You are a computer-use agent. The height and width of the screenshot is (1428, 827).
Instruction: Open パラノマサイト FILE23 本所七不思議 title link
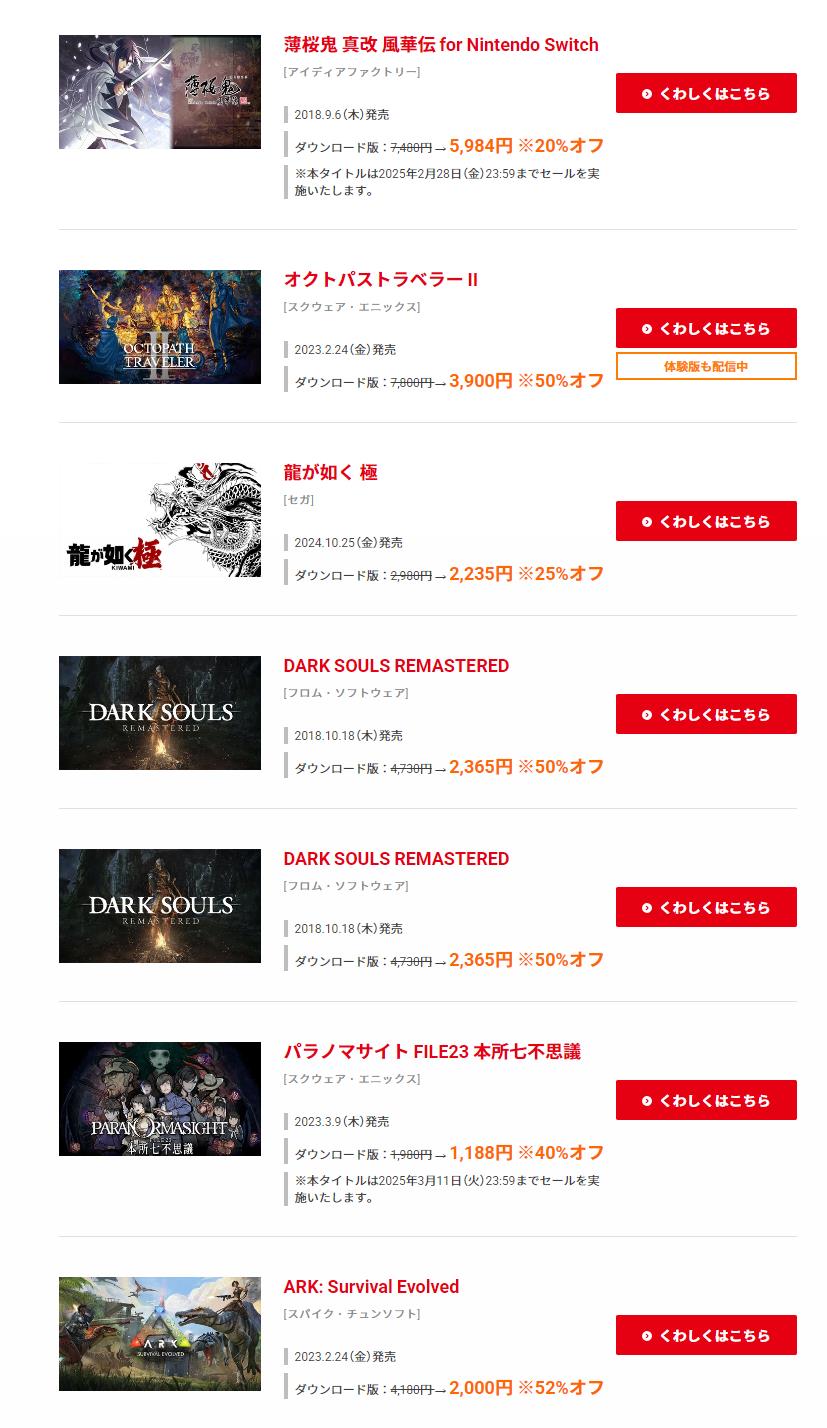coord(431,1051)
